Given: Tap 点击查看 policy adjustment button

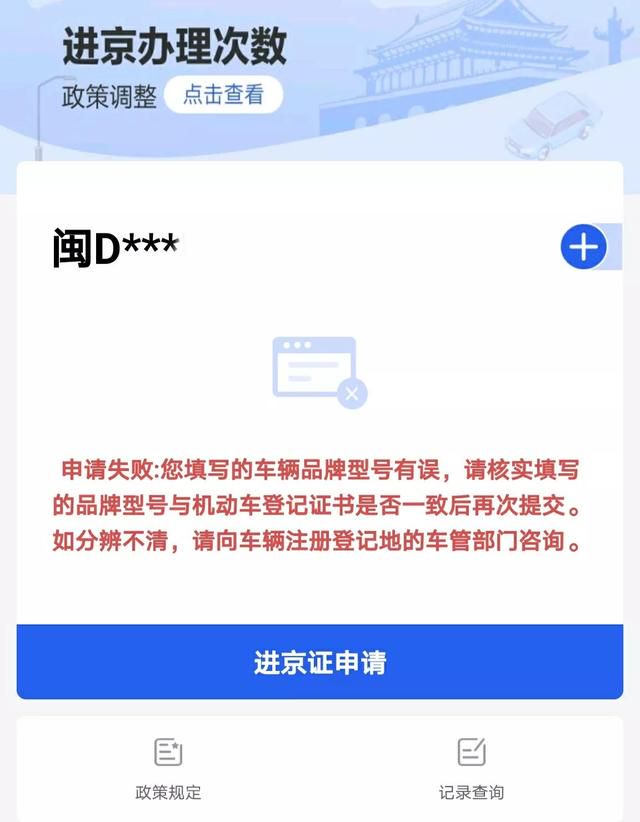Looking at the screenshot, I should tap(223, 95).
